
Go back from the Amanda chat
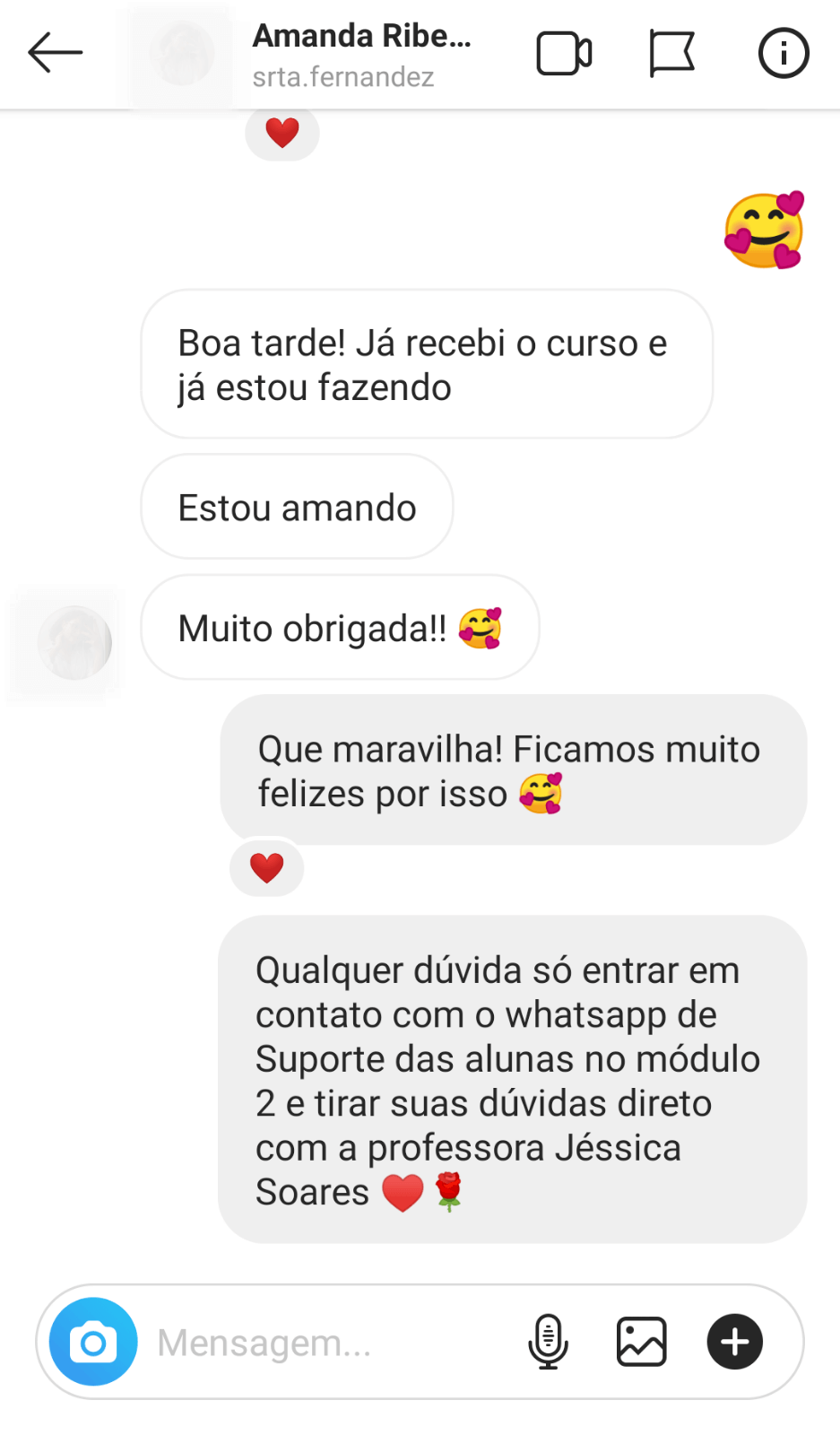pyautogui.click(x=56, y=53)
